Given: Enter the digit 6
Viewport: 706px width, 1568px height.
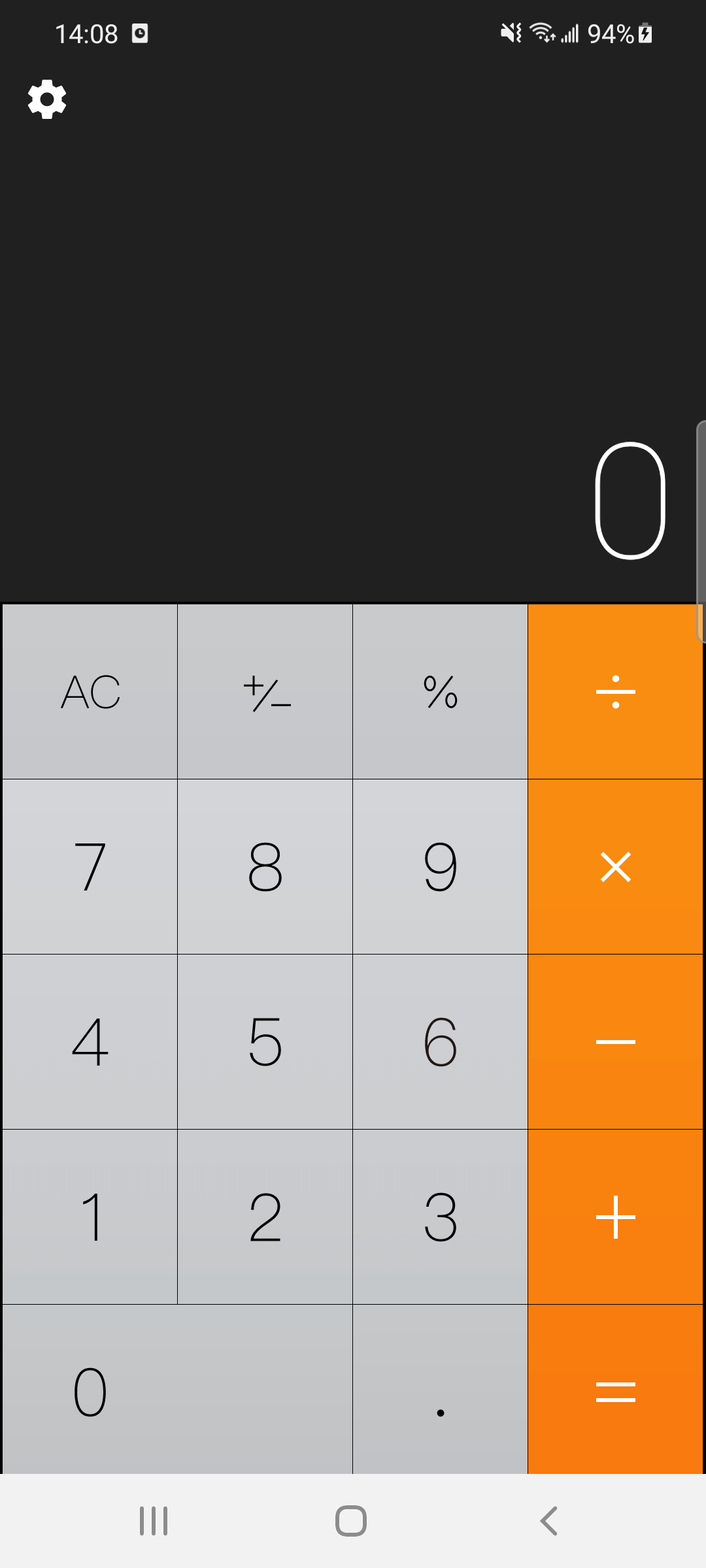Looking at the screenshot, I should click(x=441, y=1042).
